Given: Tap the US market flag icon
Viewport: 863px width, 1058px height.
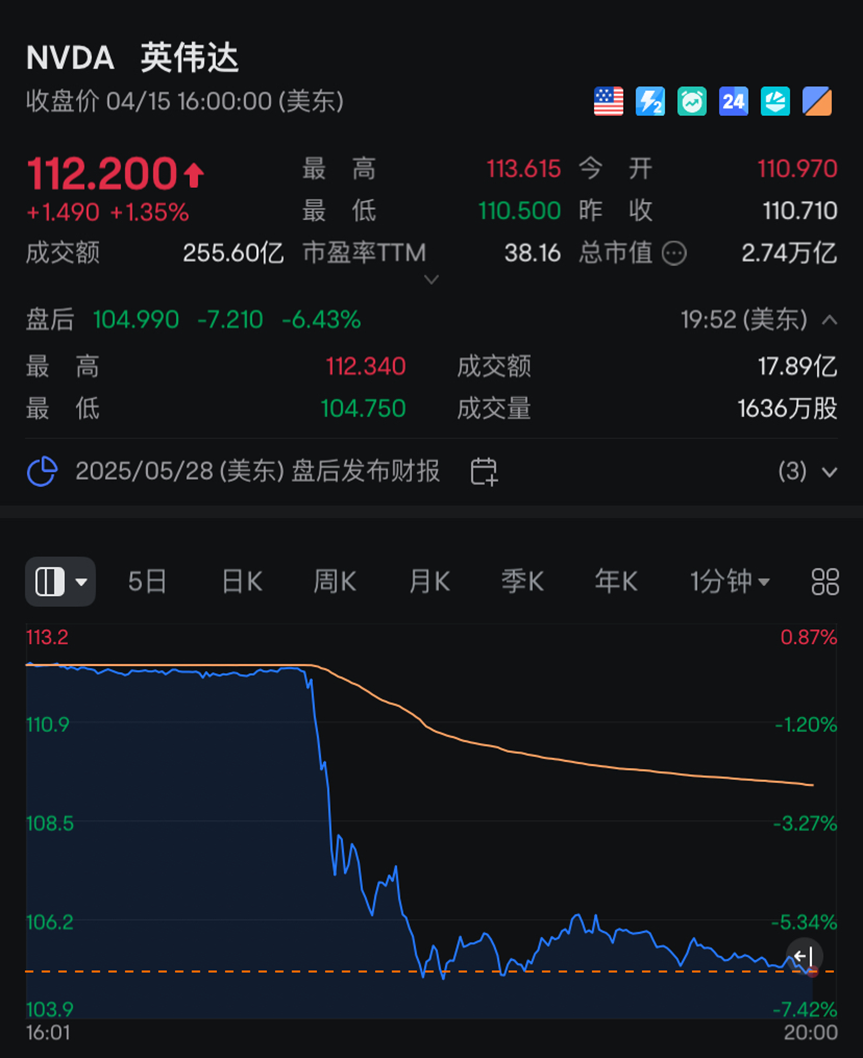Looking at the screenshot, I should pos(608,101).
